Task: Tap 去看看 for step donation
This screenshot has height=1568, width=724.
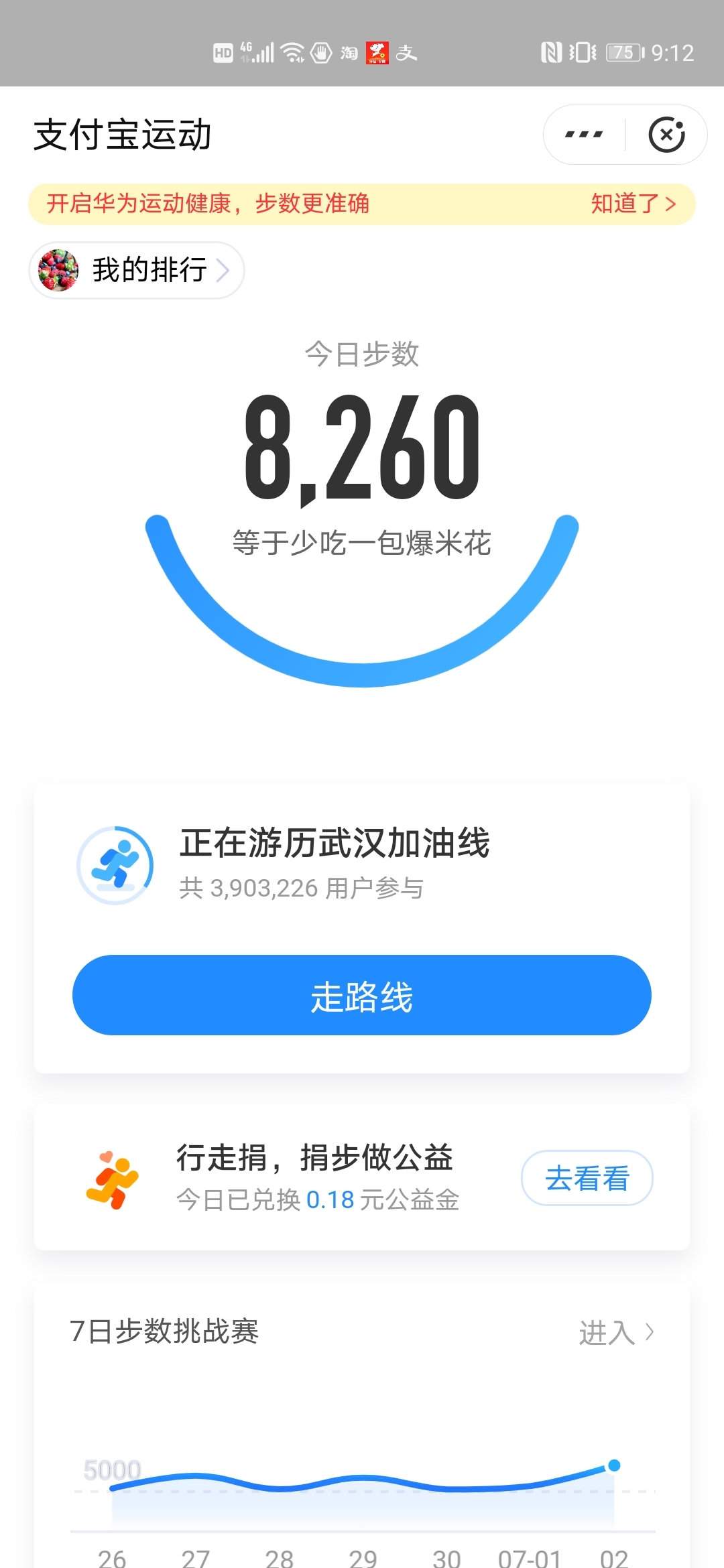Action: click(x=587, y=1178)
